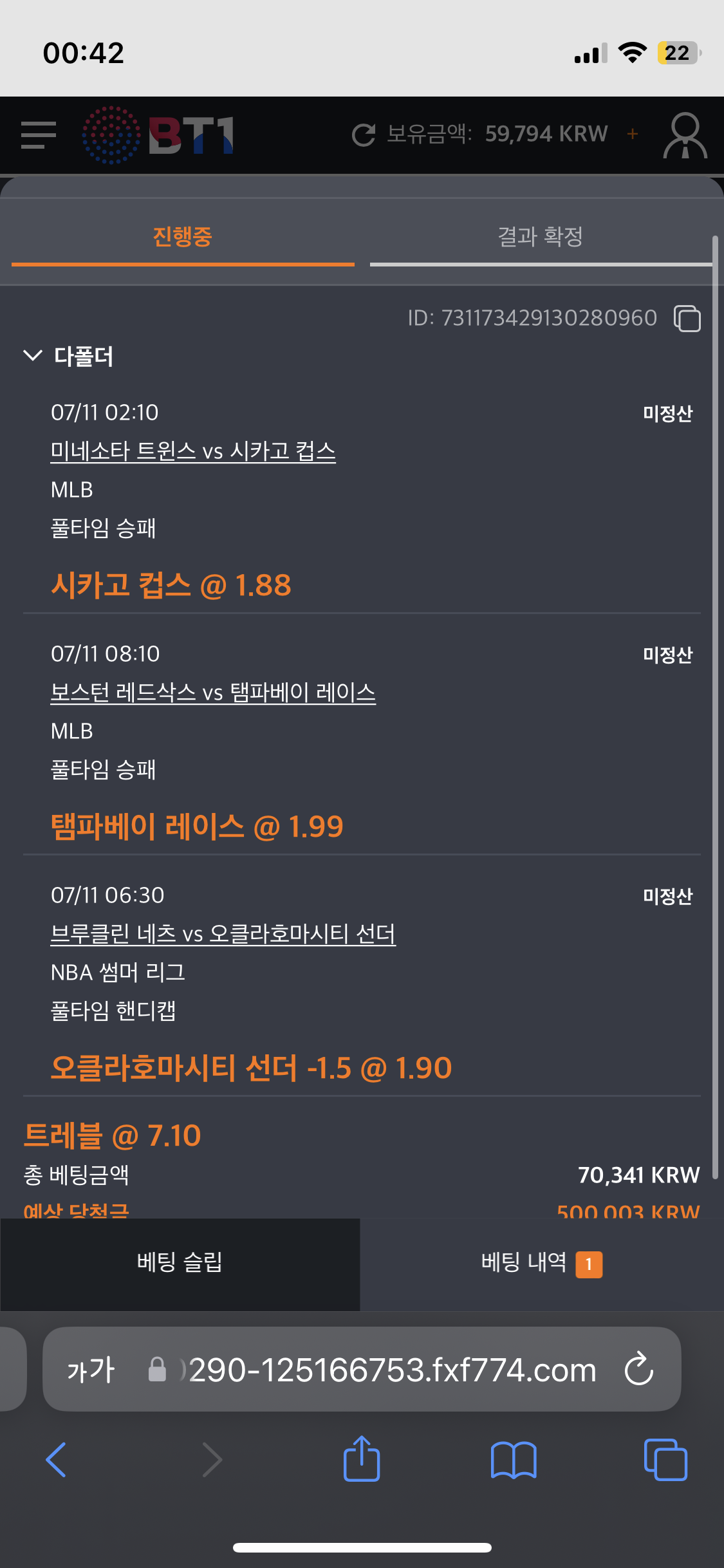724x1568 pixels.
Task: Switch to 베팅 내역 tab
Action: click(542, 1264)
